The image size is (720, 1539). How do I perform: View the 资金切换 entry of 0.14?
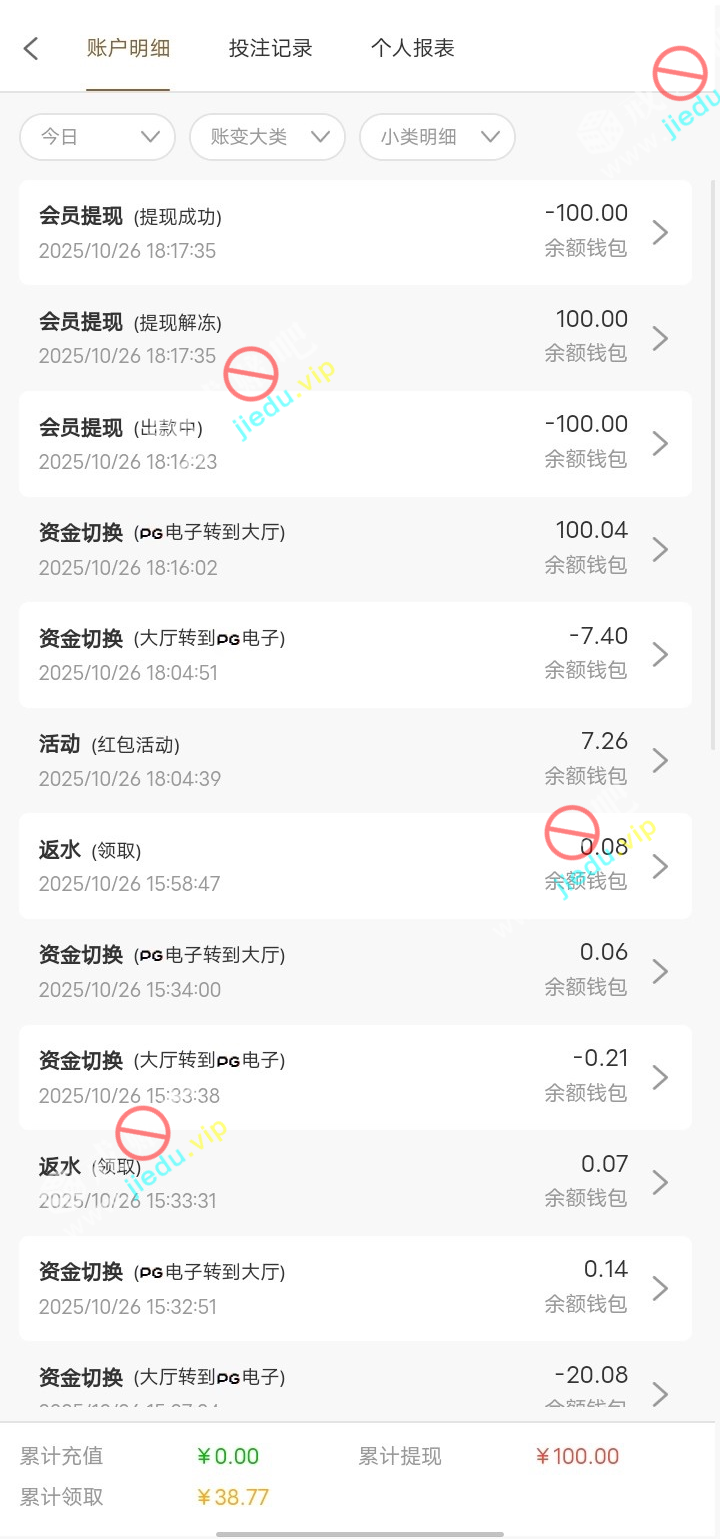pyautogui.click(x=355, y=1288)
